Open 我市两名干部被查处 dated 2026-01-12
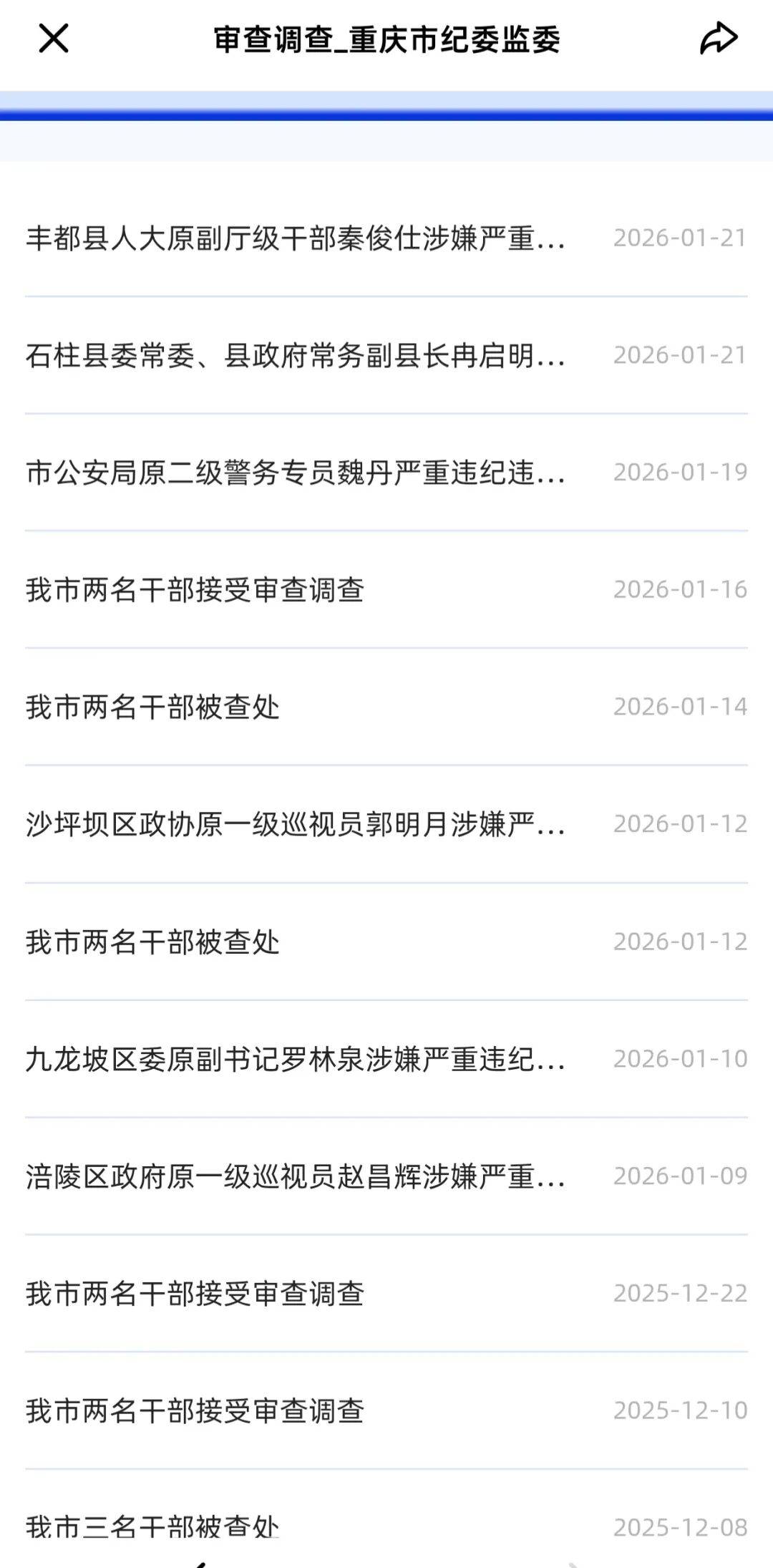 [153, 942]
